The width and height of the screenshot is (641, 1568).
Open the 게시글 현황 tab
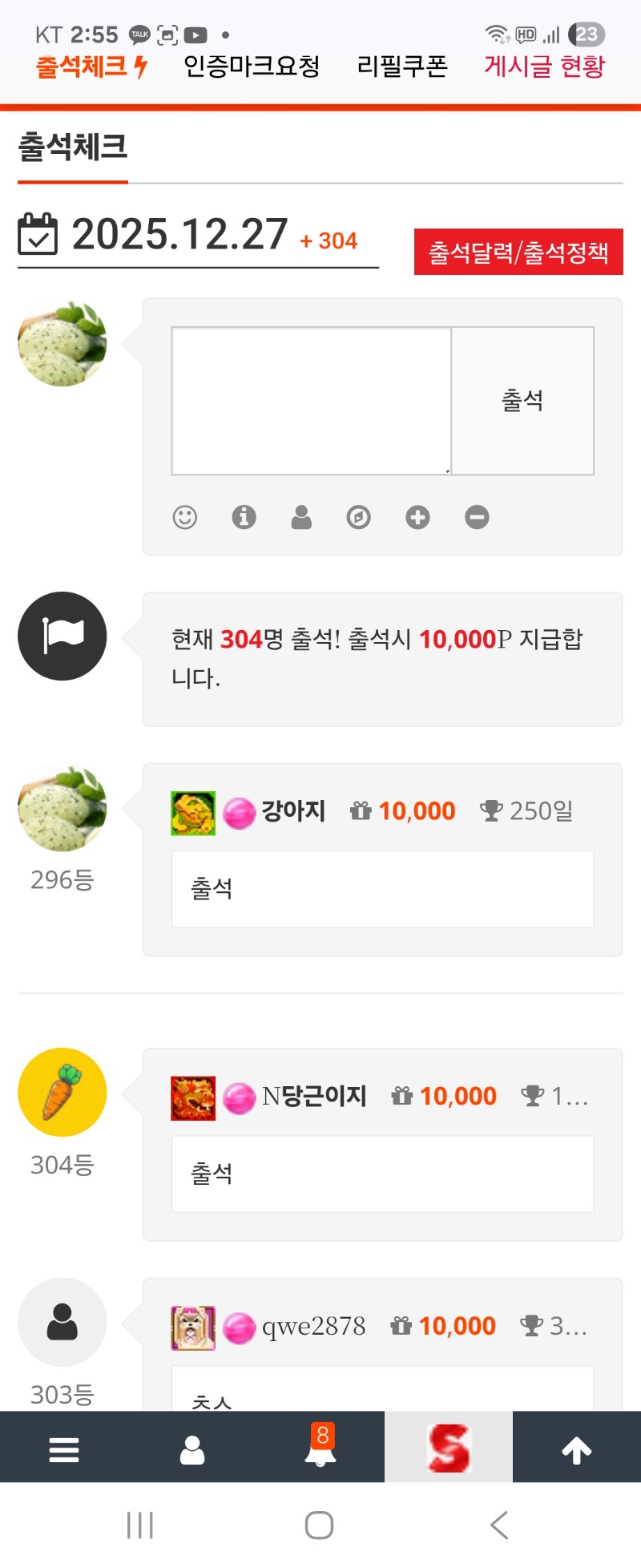coord(544,67)
